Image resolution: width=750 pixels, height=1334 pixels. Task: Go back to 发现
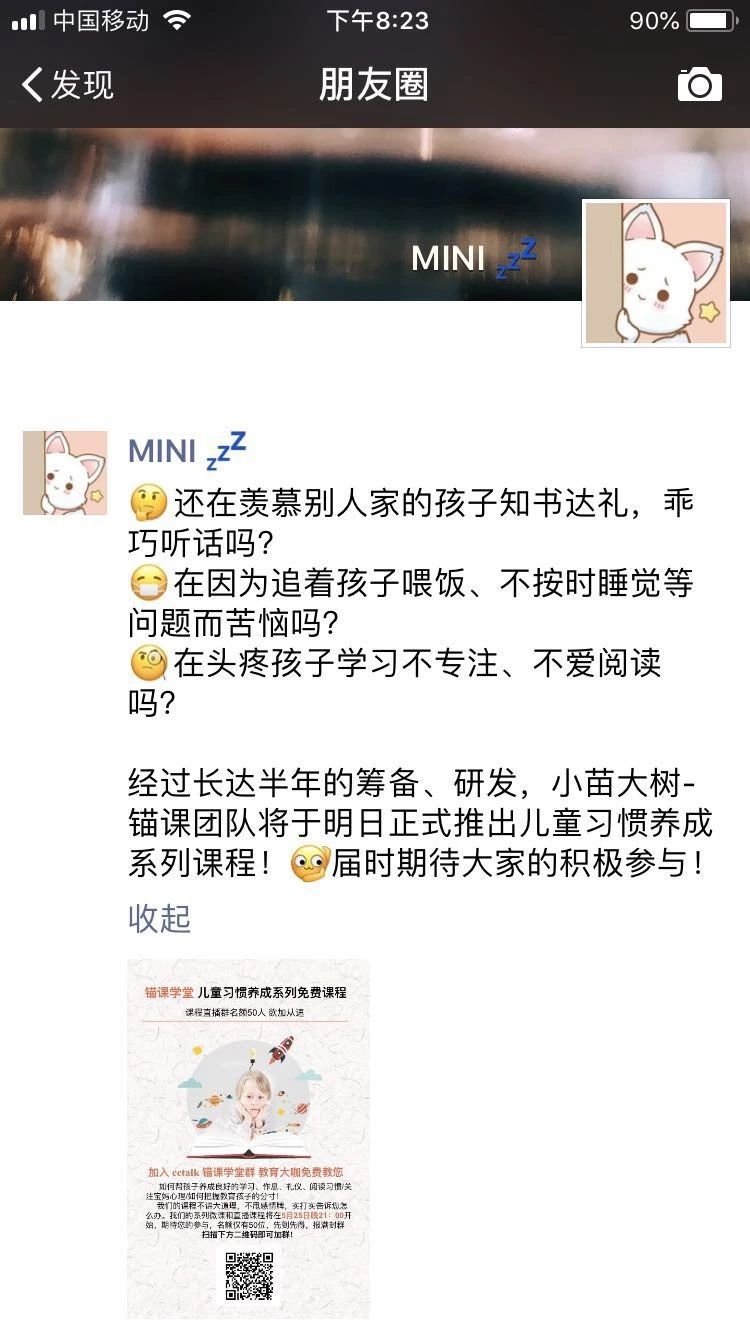[68, 85]
